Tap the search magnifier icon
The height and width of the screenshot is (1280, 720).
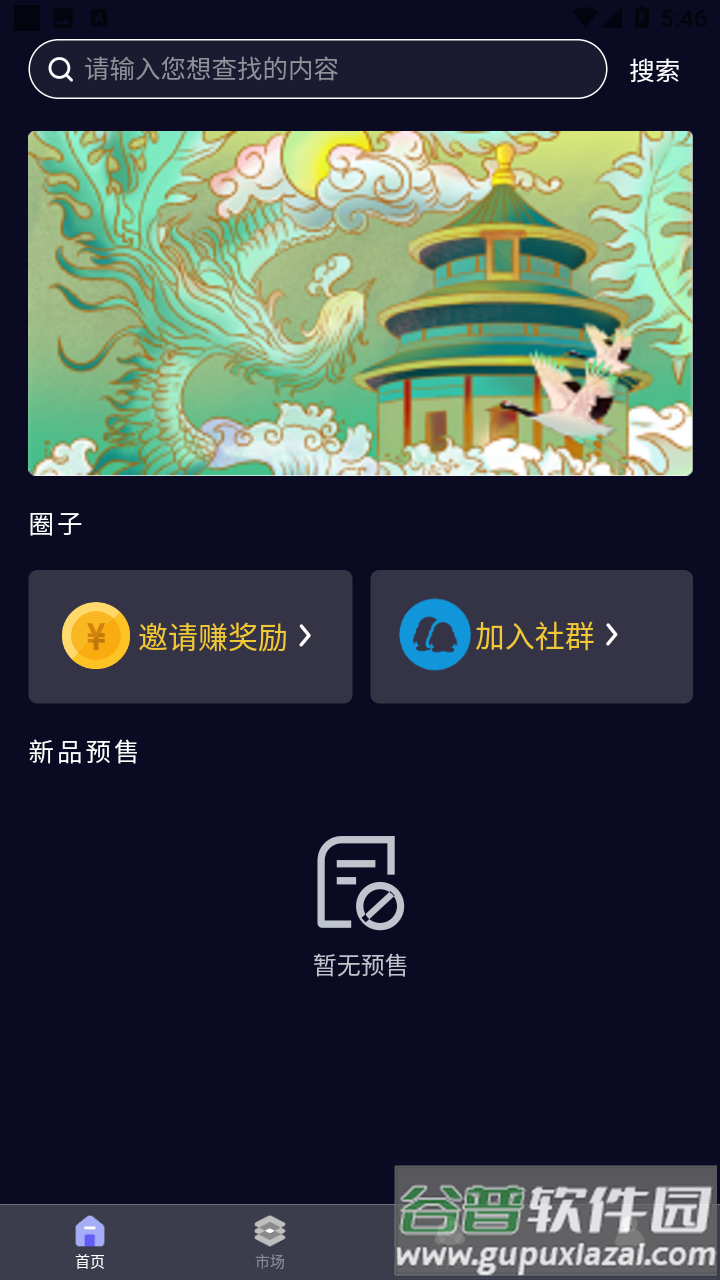(61, 70)
